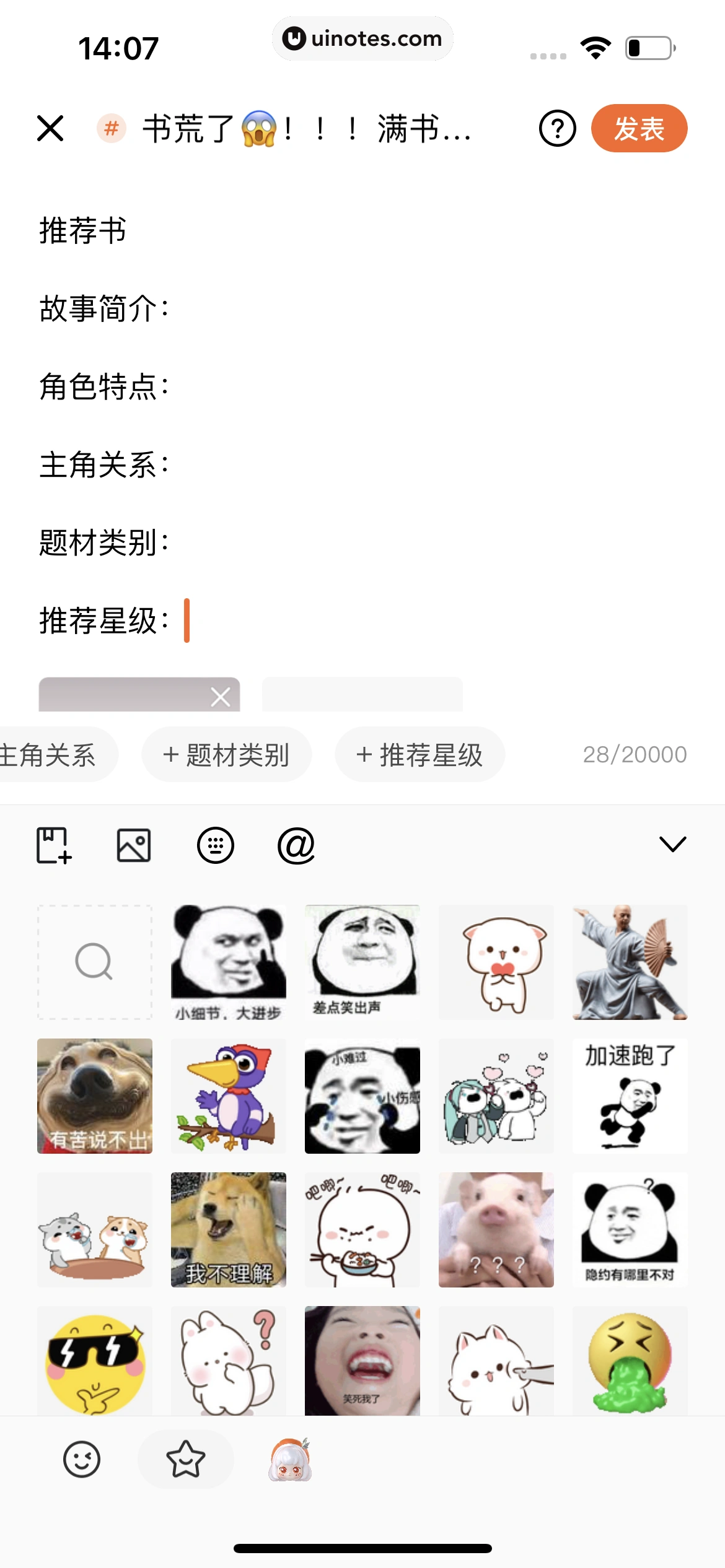Viewport: 725px width, 1568px height.
Task: Insert a picture from the gallery
Action: coord(134,845)
